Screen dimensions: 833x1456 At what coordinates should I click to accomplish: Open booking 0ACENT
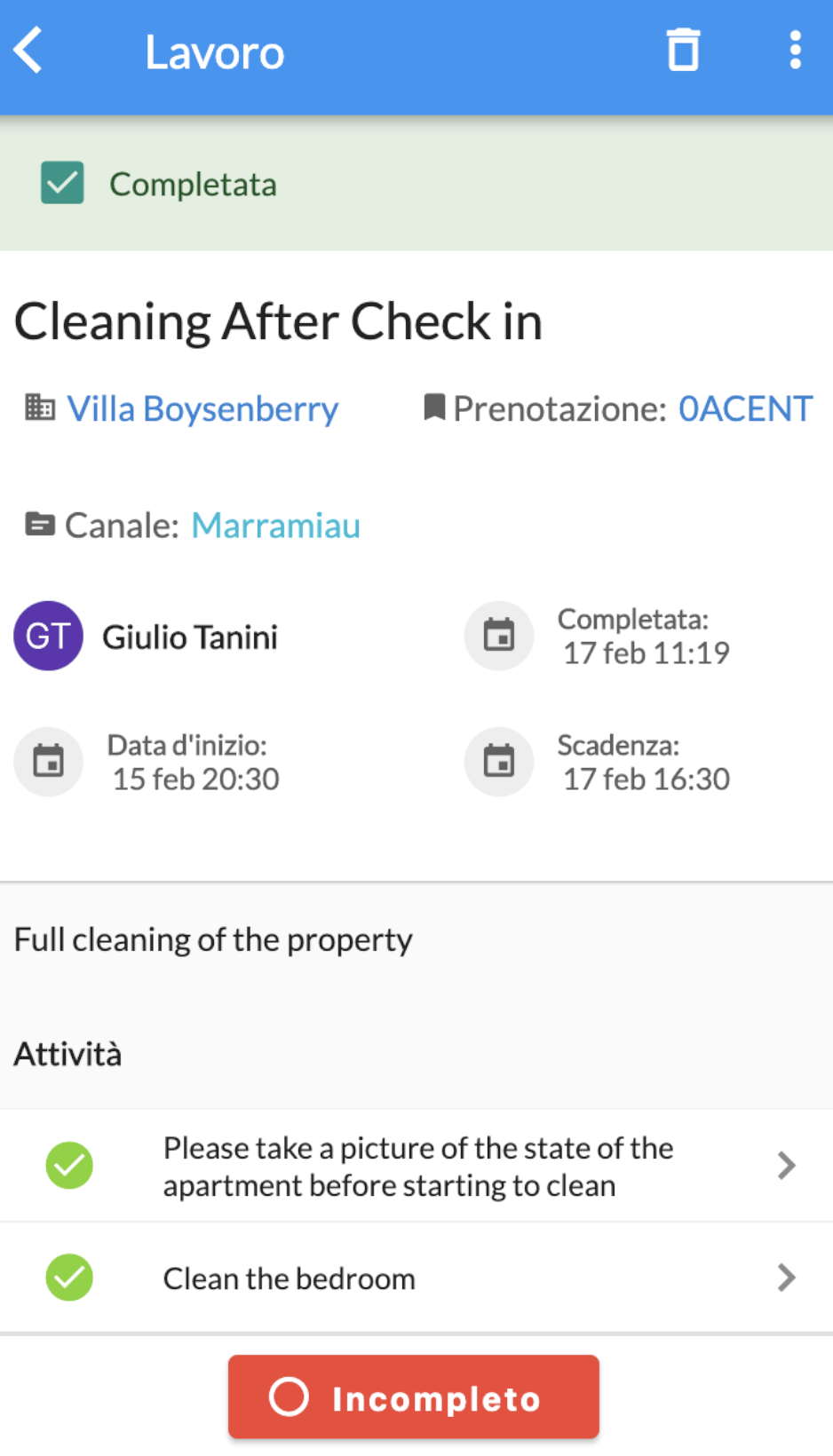click(x=744, y=409)
